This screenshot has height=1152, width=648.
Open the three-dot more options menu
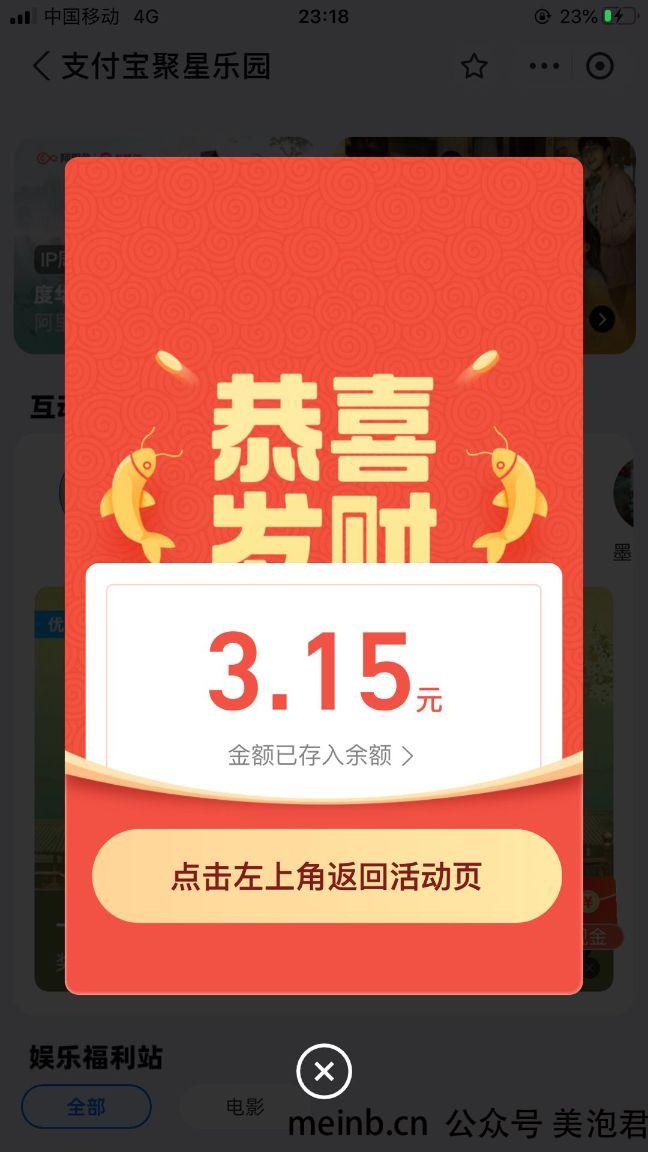[544, 67]
